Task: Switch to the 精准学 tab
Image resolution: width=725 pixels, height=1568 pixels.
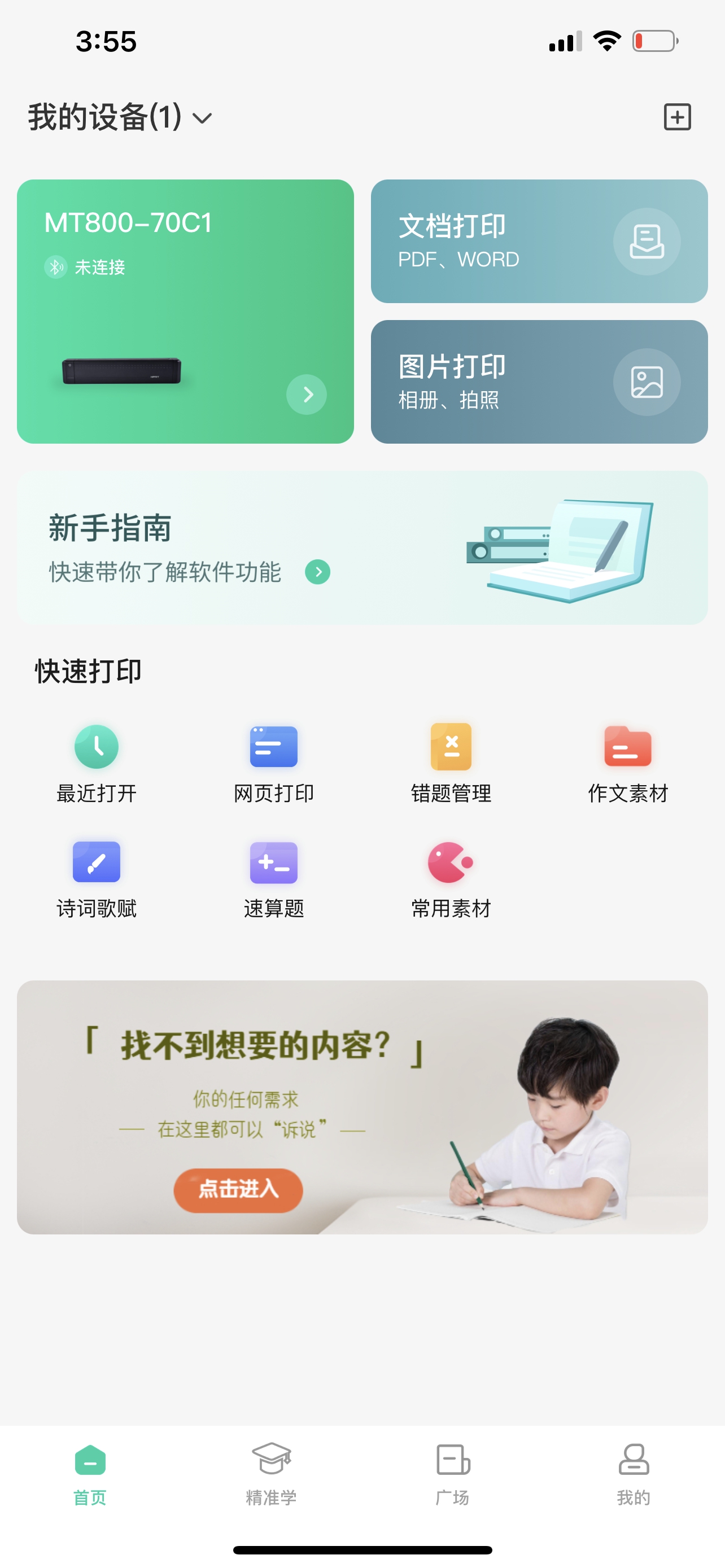Action: [x=271, y=1473]
